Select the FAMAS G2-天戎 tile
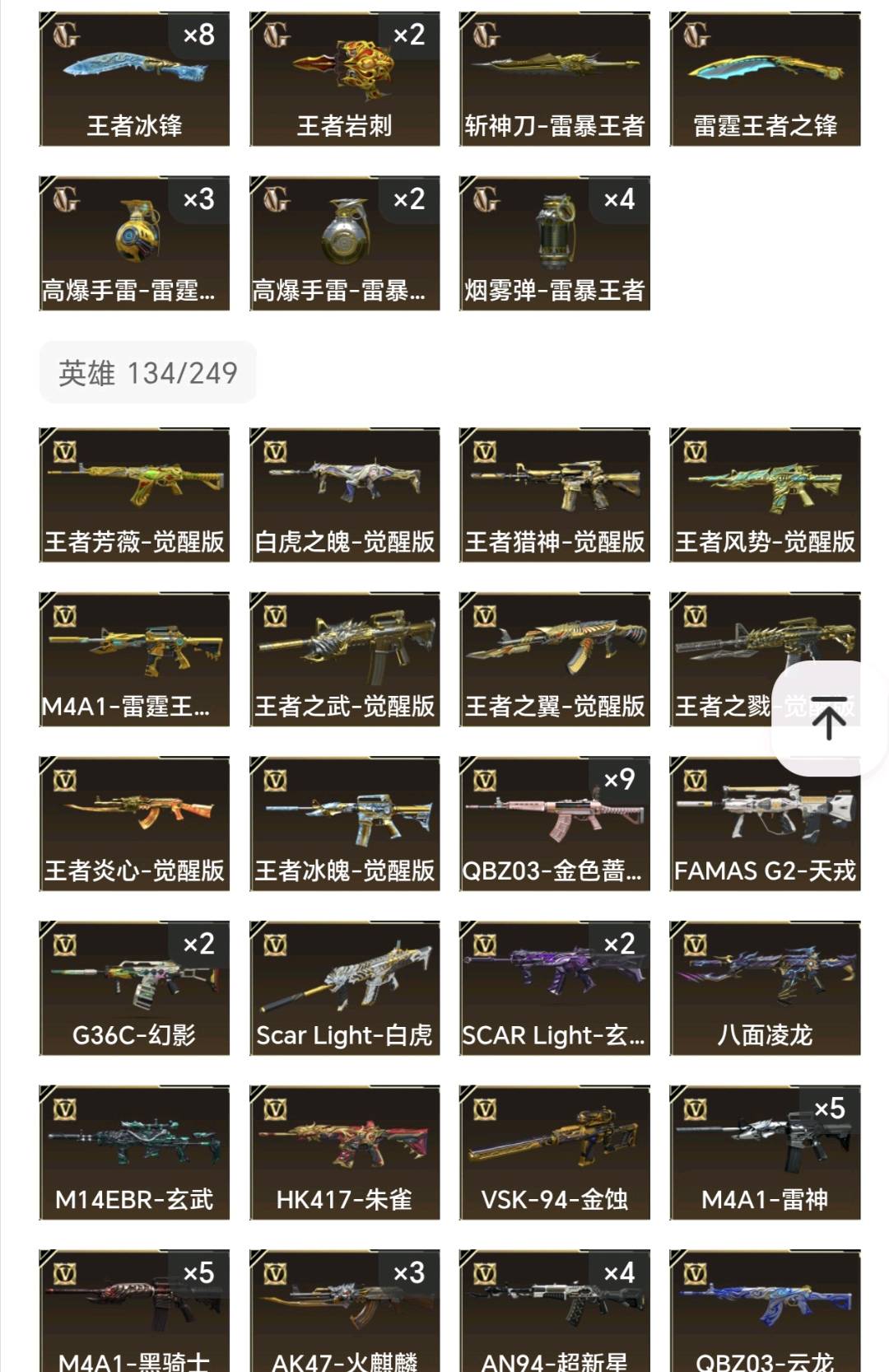The height and width of the screenshot is (1372, 889). tap(765, 824)
